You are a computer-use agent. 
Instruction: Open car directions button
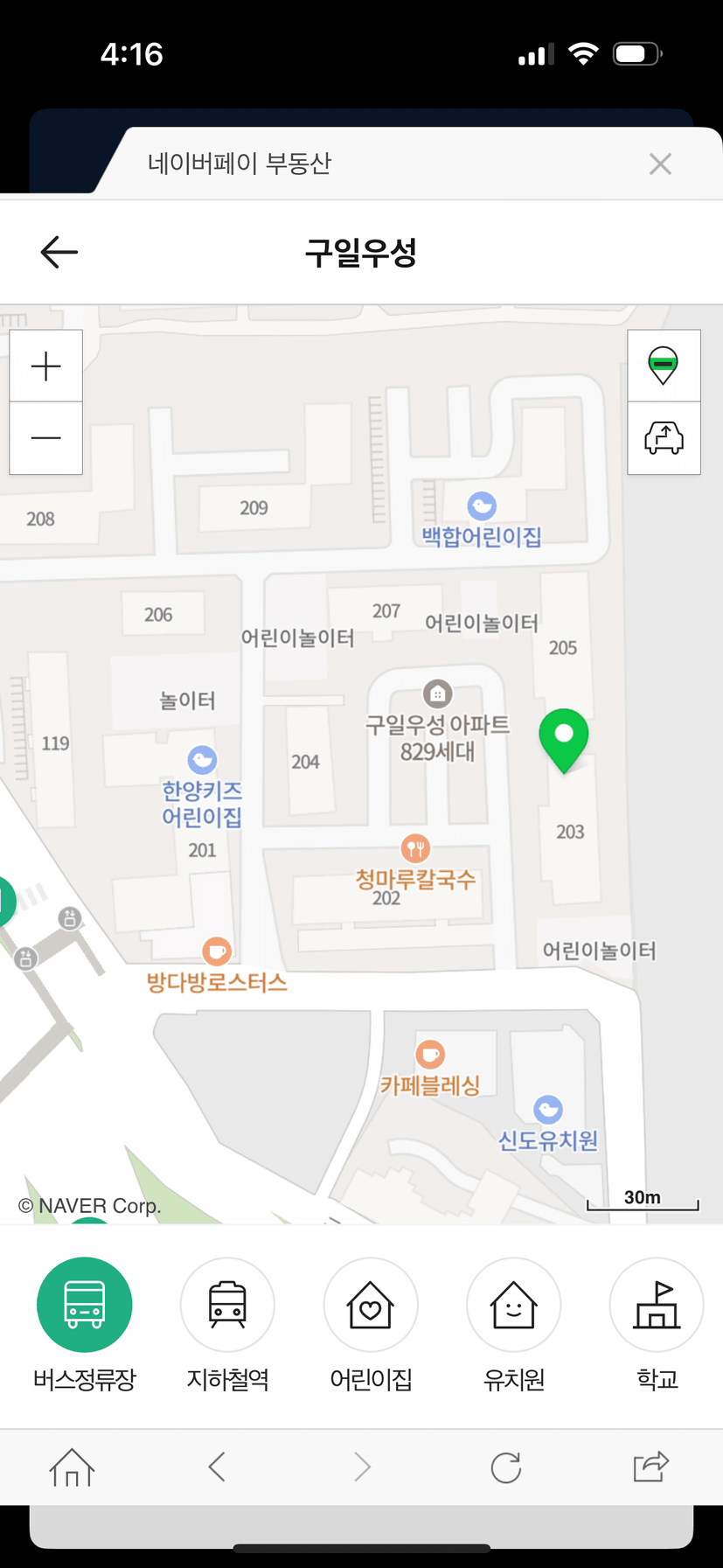664,438
